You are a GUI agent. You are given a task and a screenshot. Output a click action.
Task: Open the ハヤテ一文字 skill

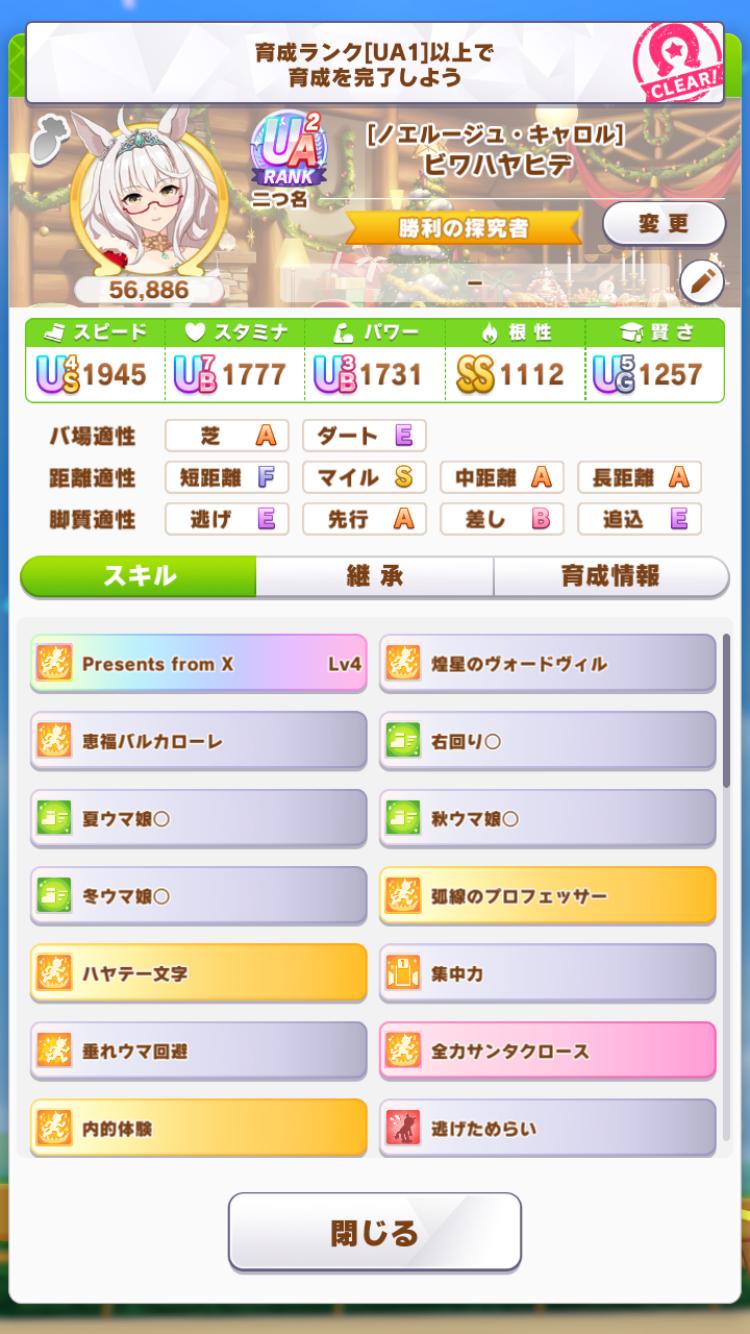pos(198,973)
